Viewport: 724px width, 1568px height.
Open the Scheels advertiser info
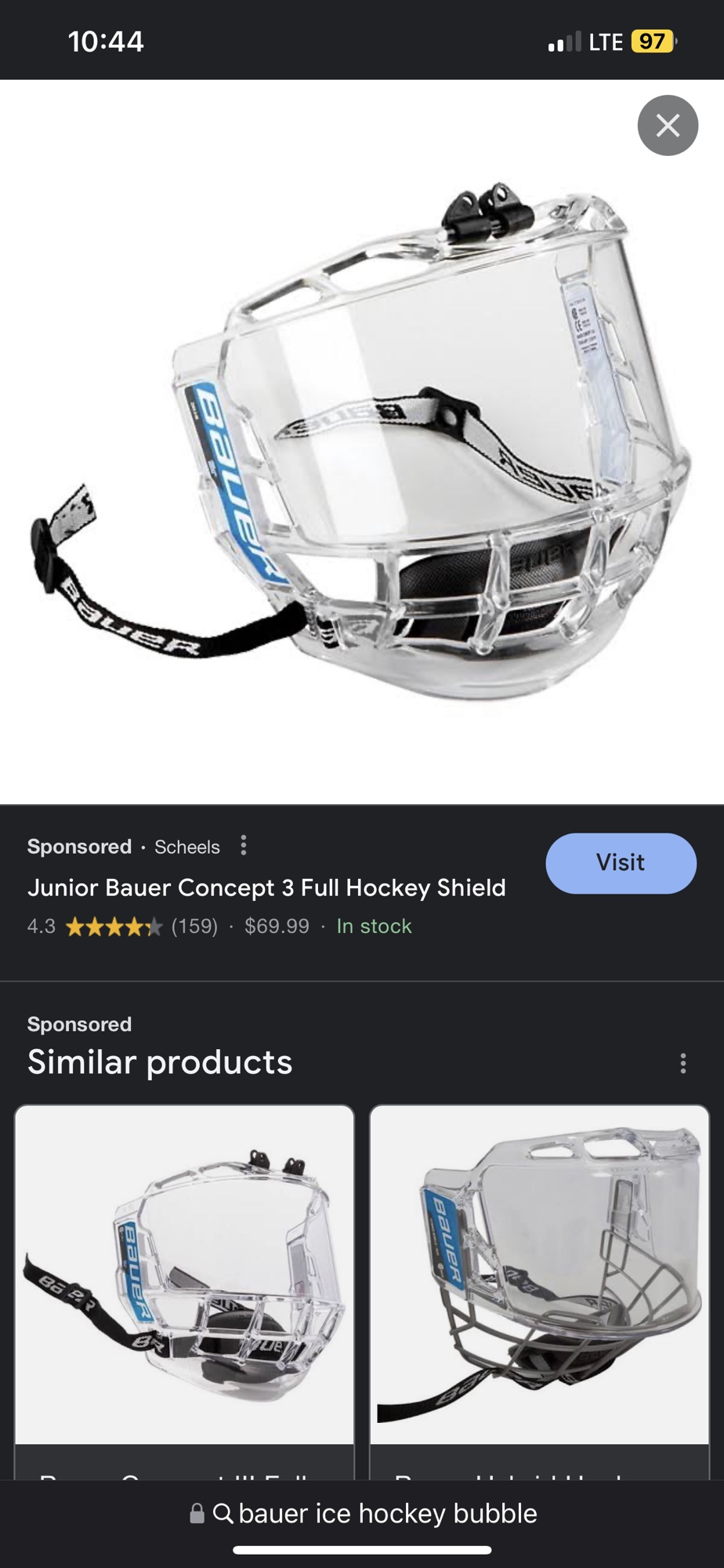(x=186, y=847)
